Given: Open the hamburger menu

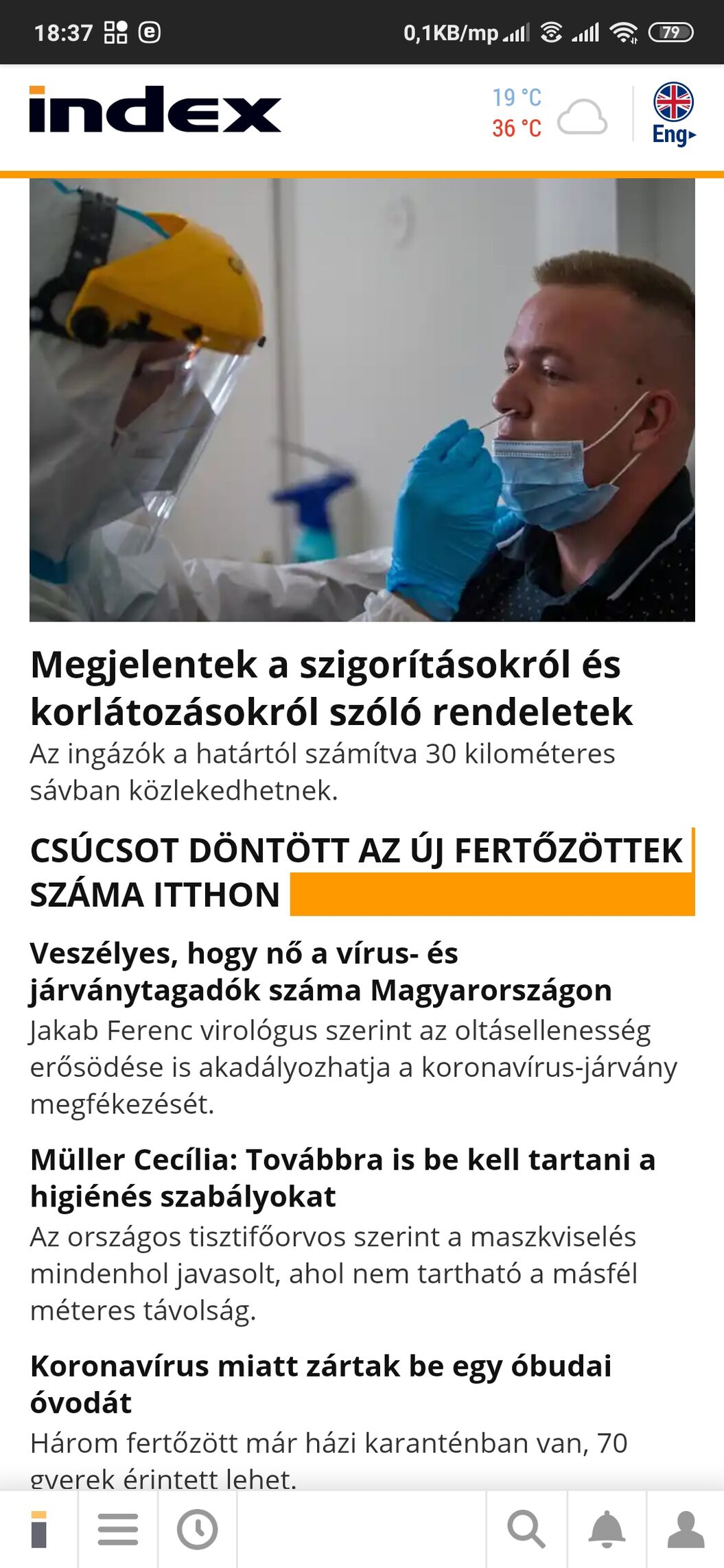Looking at the screenshot, I should 118,1530.
